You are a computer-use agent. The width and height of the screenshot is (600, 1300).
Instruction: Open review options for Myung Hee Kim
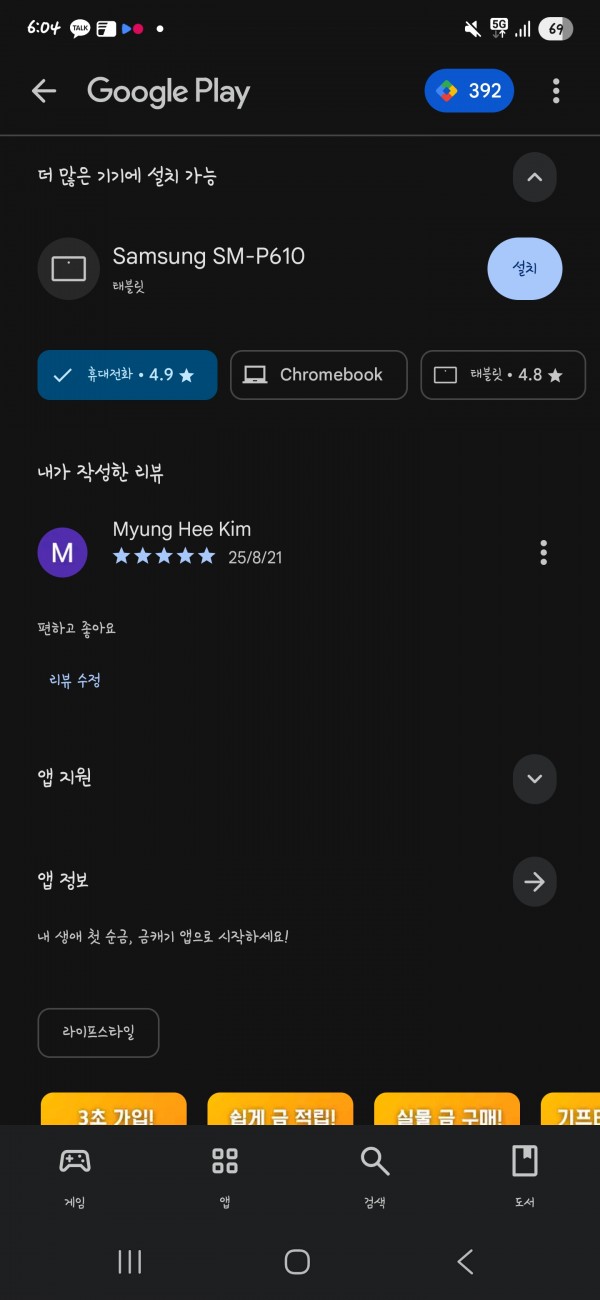click(x=544, y=552)
